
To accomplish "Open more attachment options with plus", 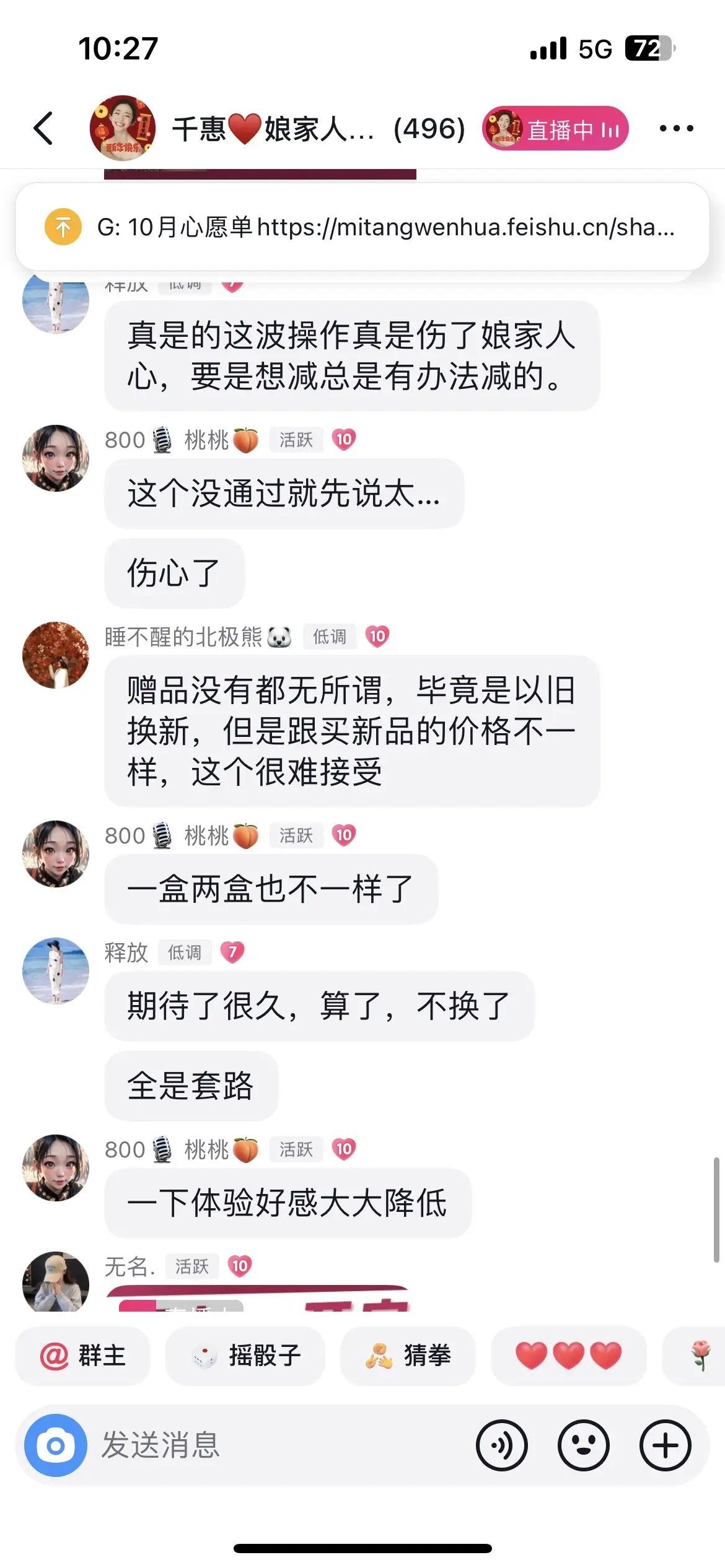I will click(665, 1445).
